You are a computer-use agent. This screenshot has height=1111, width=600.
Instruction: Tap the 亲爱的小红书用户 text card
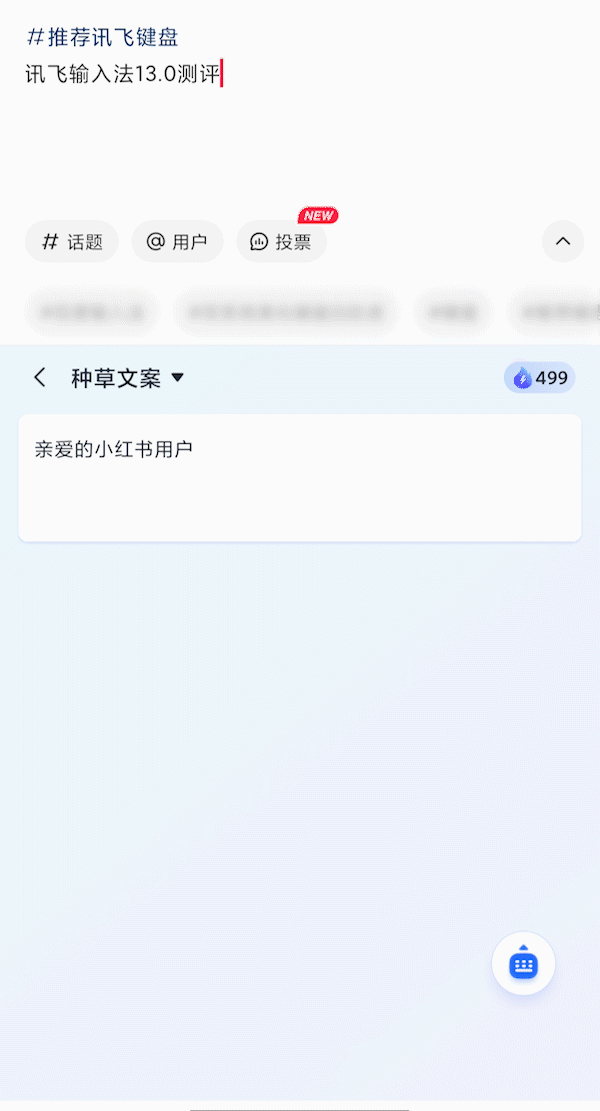point(300,478)
